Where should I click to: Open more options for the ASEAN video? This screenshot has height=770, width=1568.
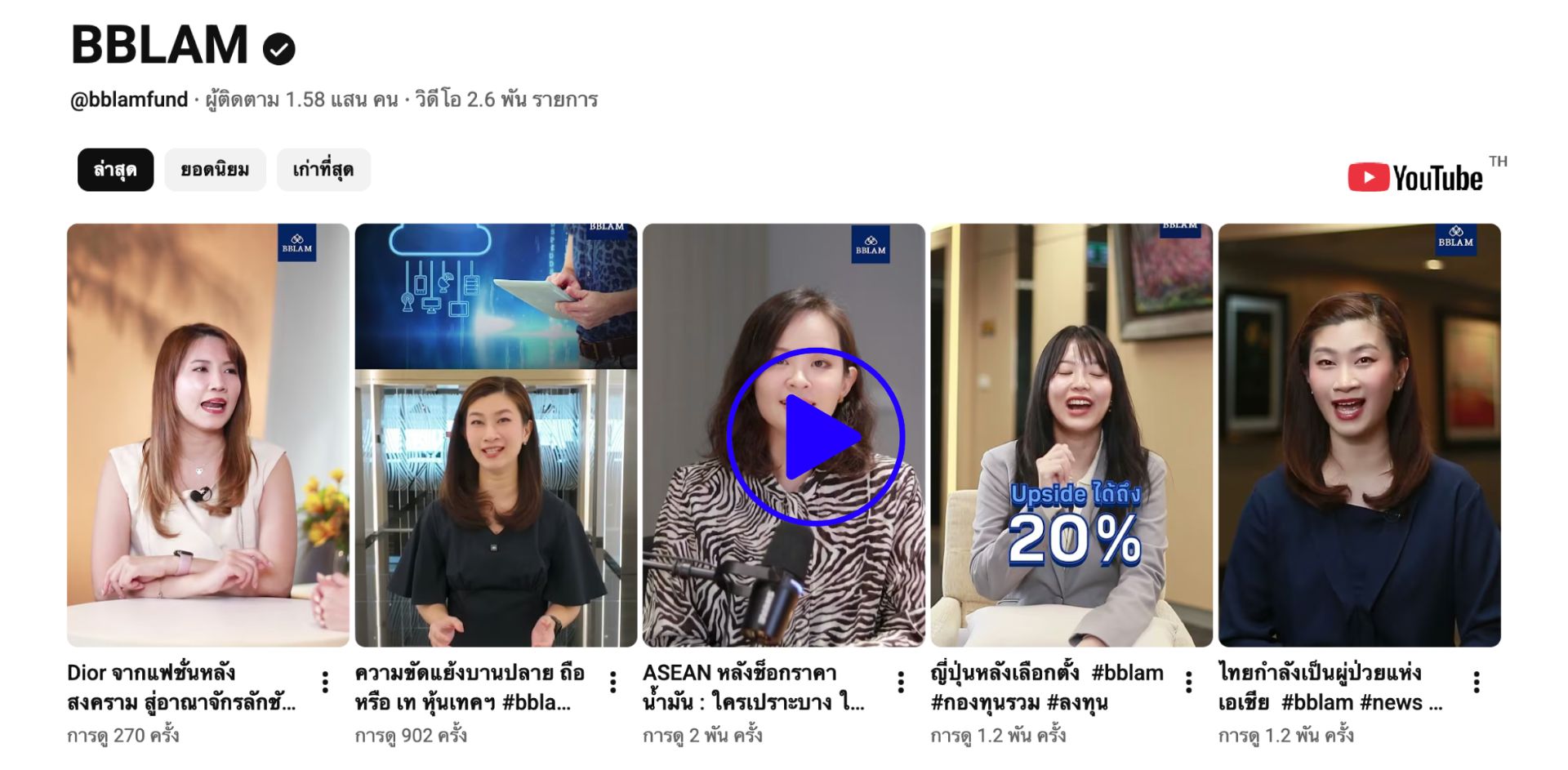(x=901, y=682)
